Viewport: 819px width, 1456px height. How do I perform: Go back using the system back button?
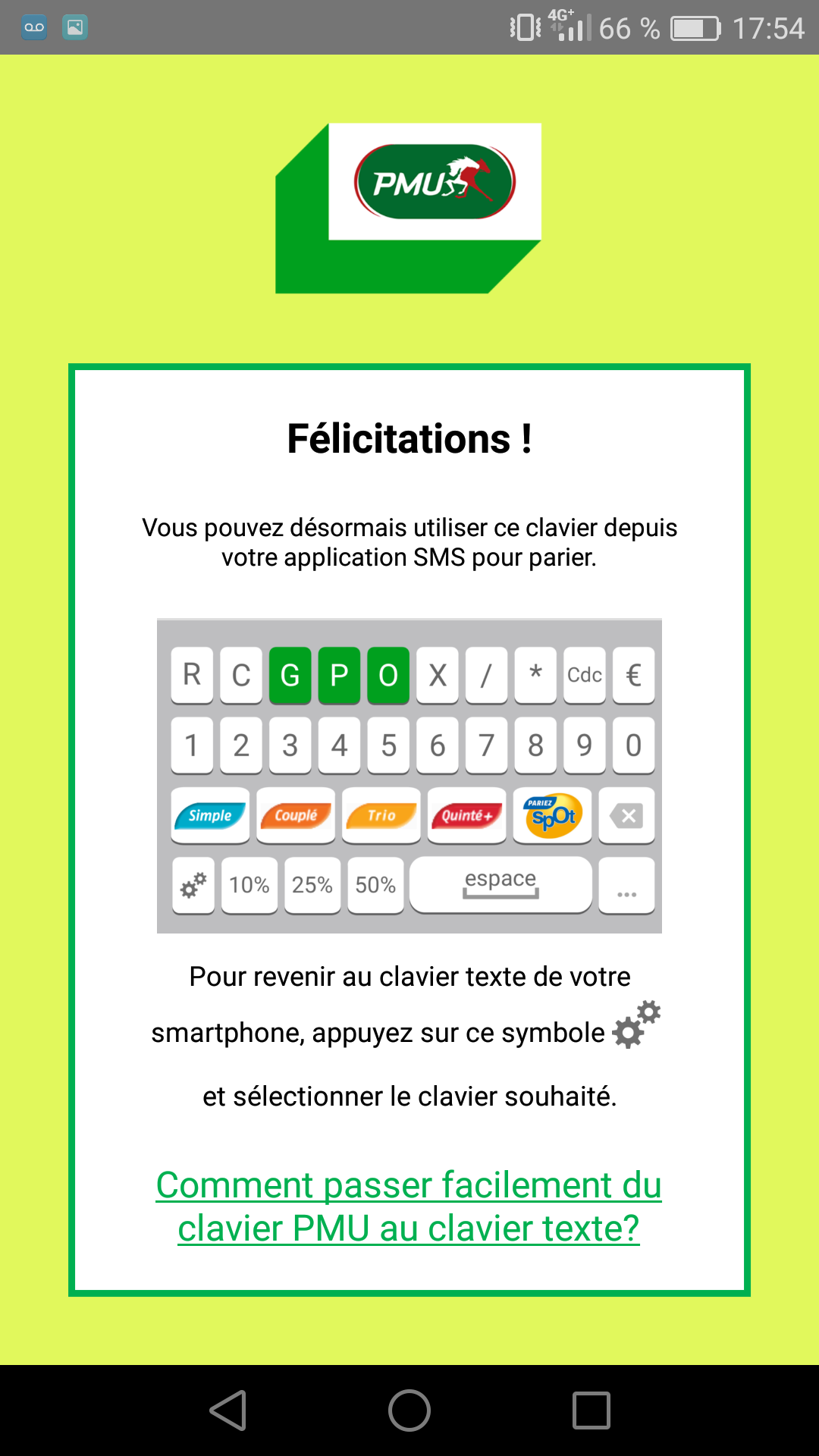tap(228, 1410)
